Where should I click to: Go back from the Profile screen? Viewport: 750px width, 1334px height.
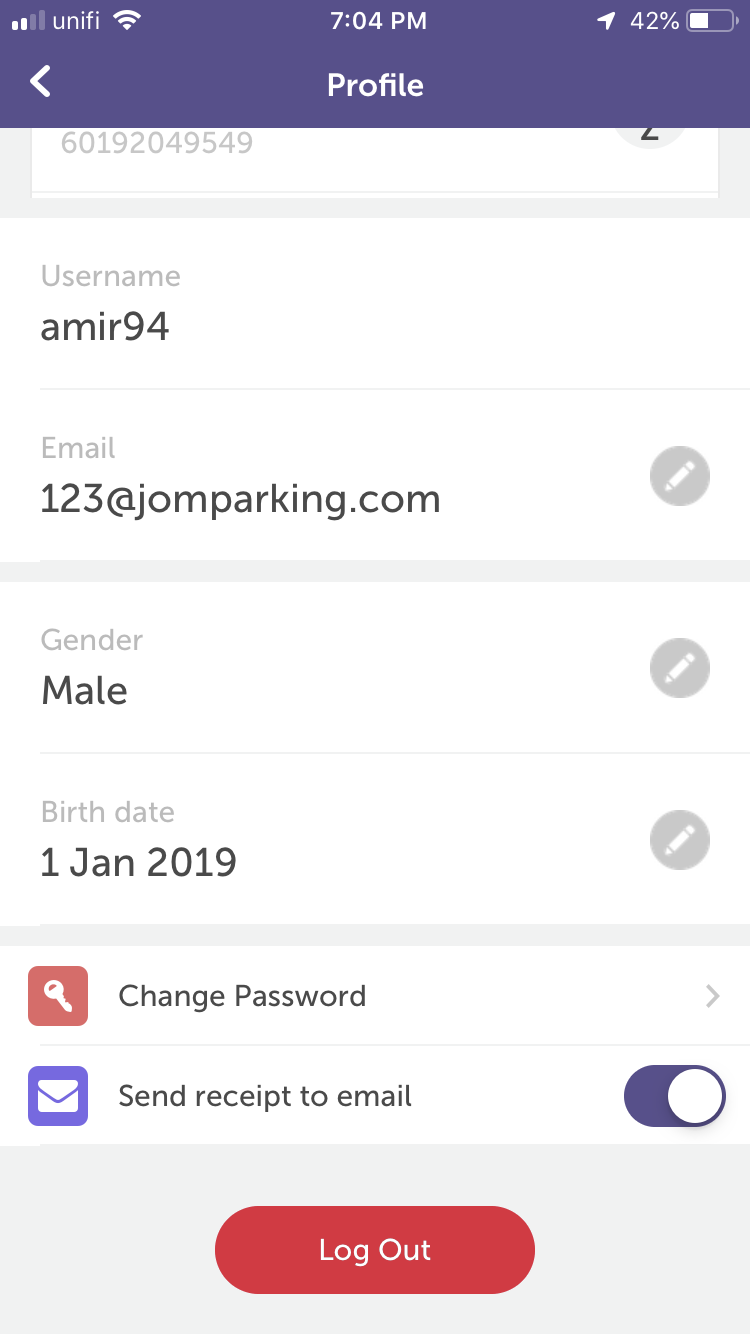pyautogui.click(x=40, y=81)
